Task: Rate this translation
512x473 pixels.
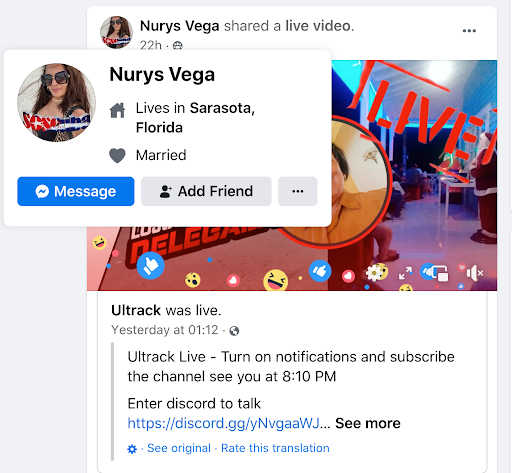Action: coord(275,448)
